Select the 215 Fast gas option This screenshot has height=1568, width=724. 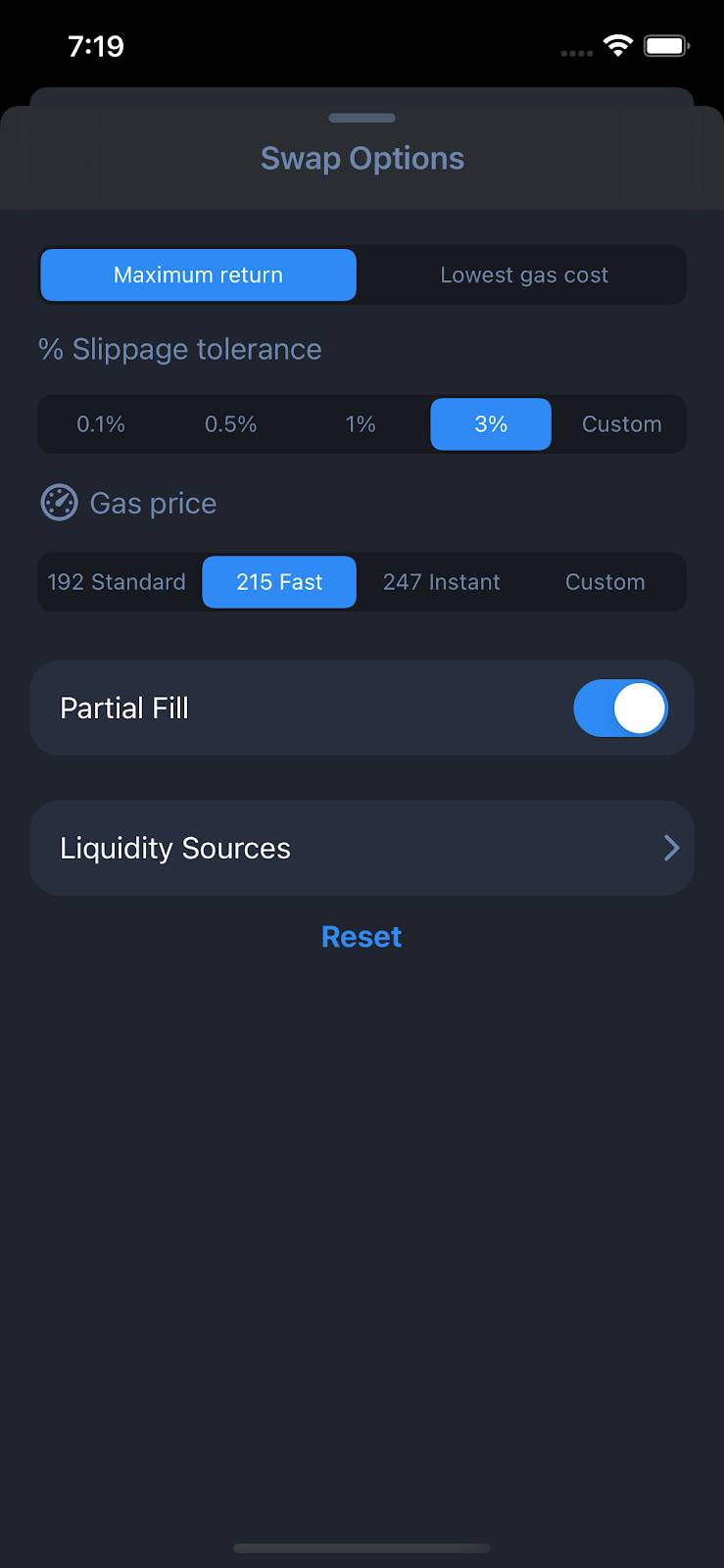tap(278, 581)
